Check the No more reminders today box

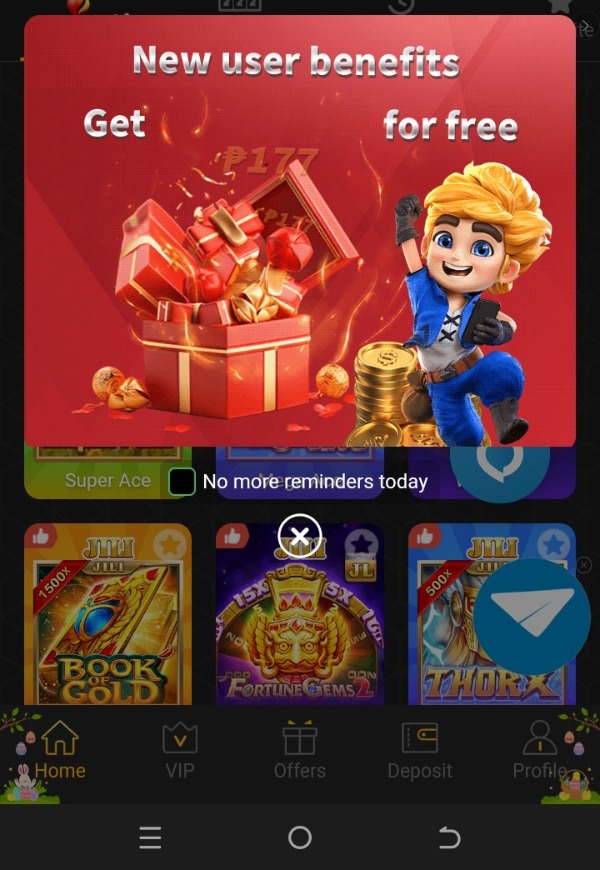click(182, 482)
